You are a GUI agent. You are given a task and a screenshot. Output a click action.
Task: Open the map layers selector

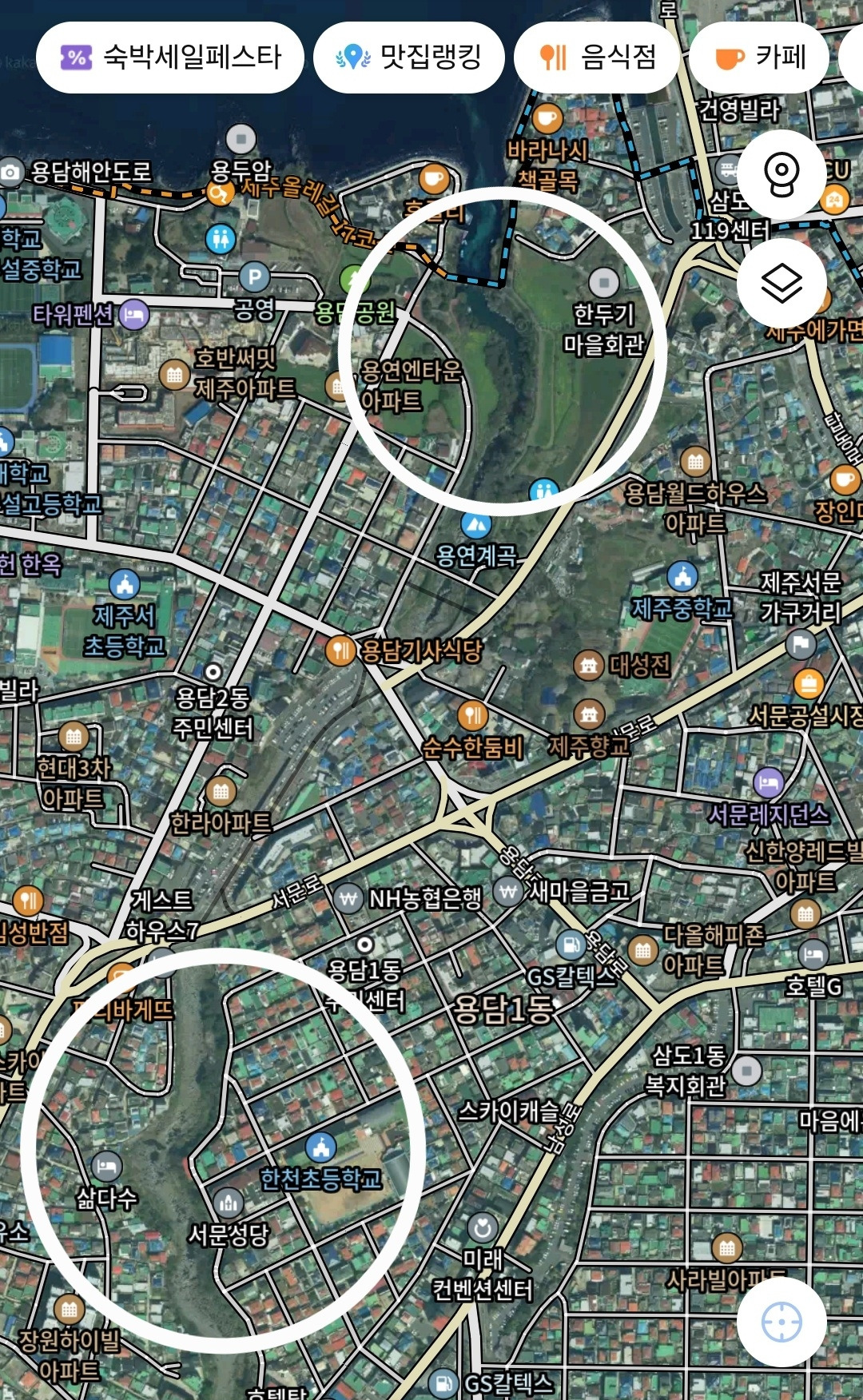(x=781, y=281)
